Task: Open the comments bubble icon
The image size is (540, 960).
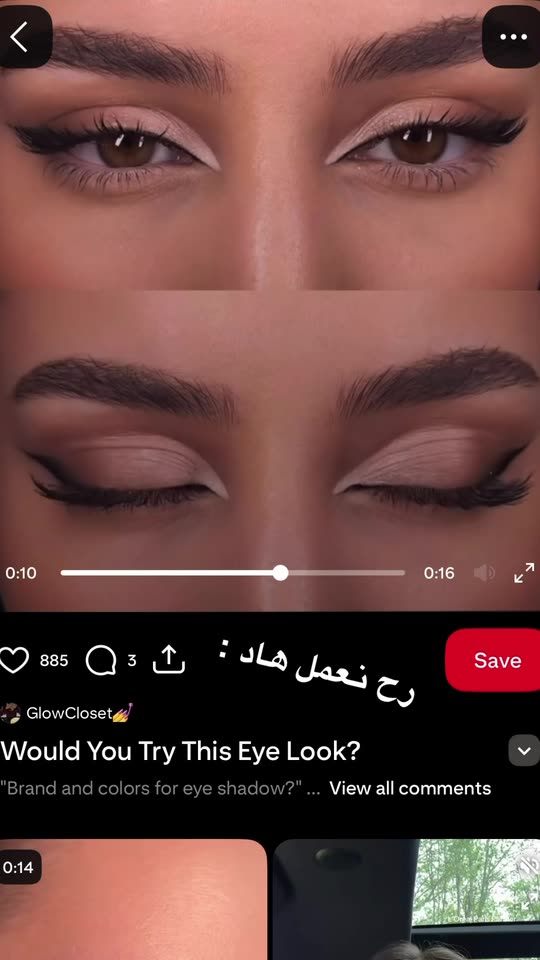Action: (101, 661)
